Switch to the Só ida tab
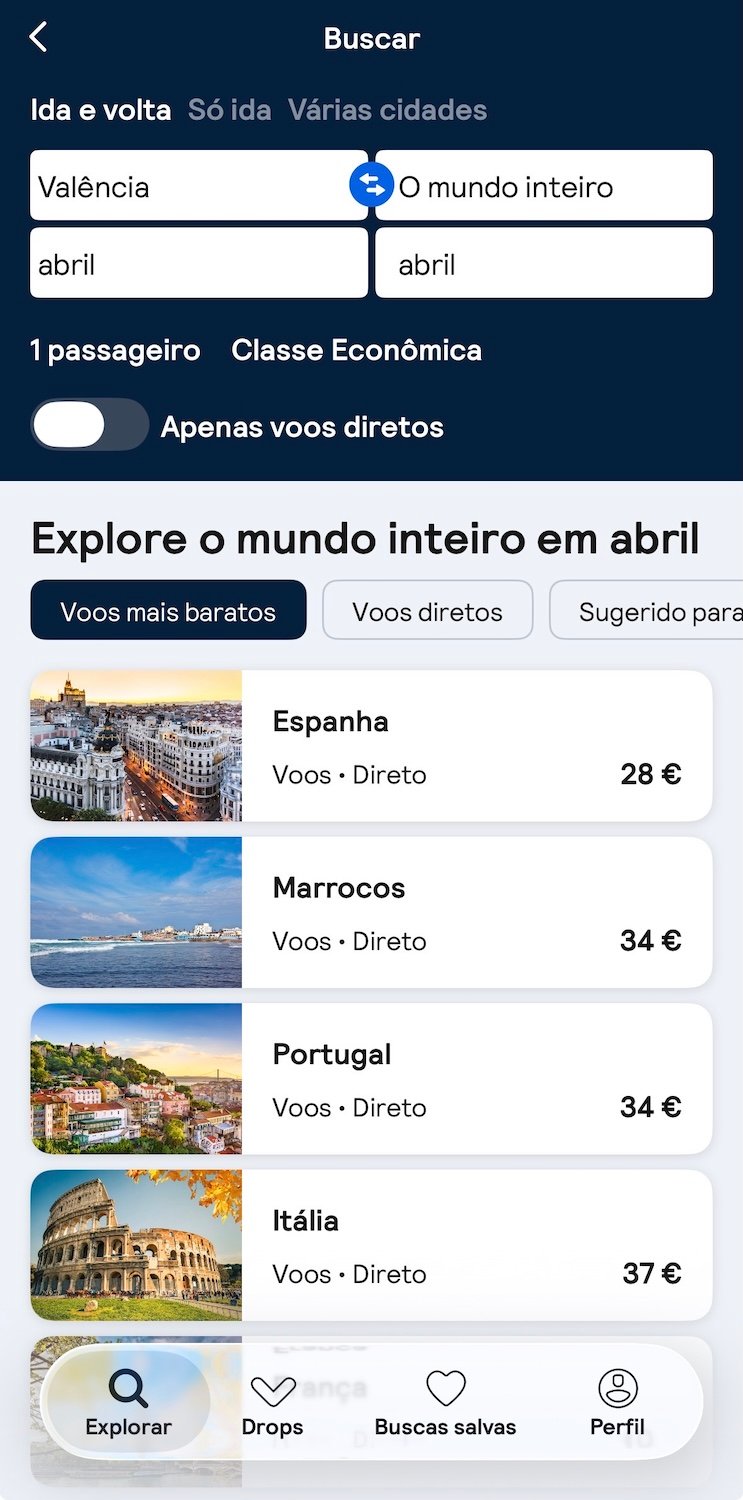Screen dimensions: 743x1500 coord(229,110)
